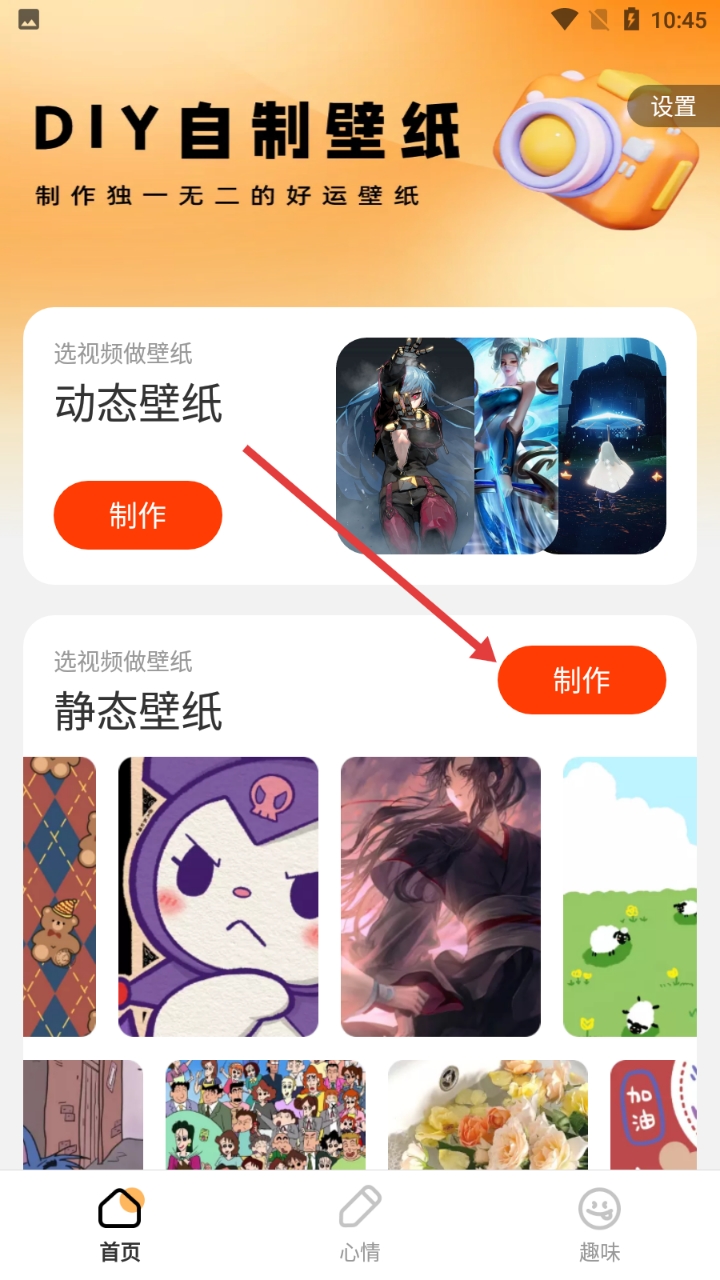Image resolution: width=720 pixels, height=1280 pixels.
Task: Open the teddy bear argyle wallpaper
Action: (x=60, y=896)
